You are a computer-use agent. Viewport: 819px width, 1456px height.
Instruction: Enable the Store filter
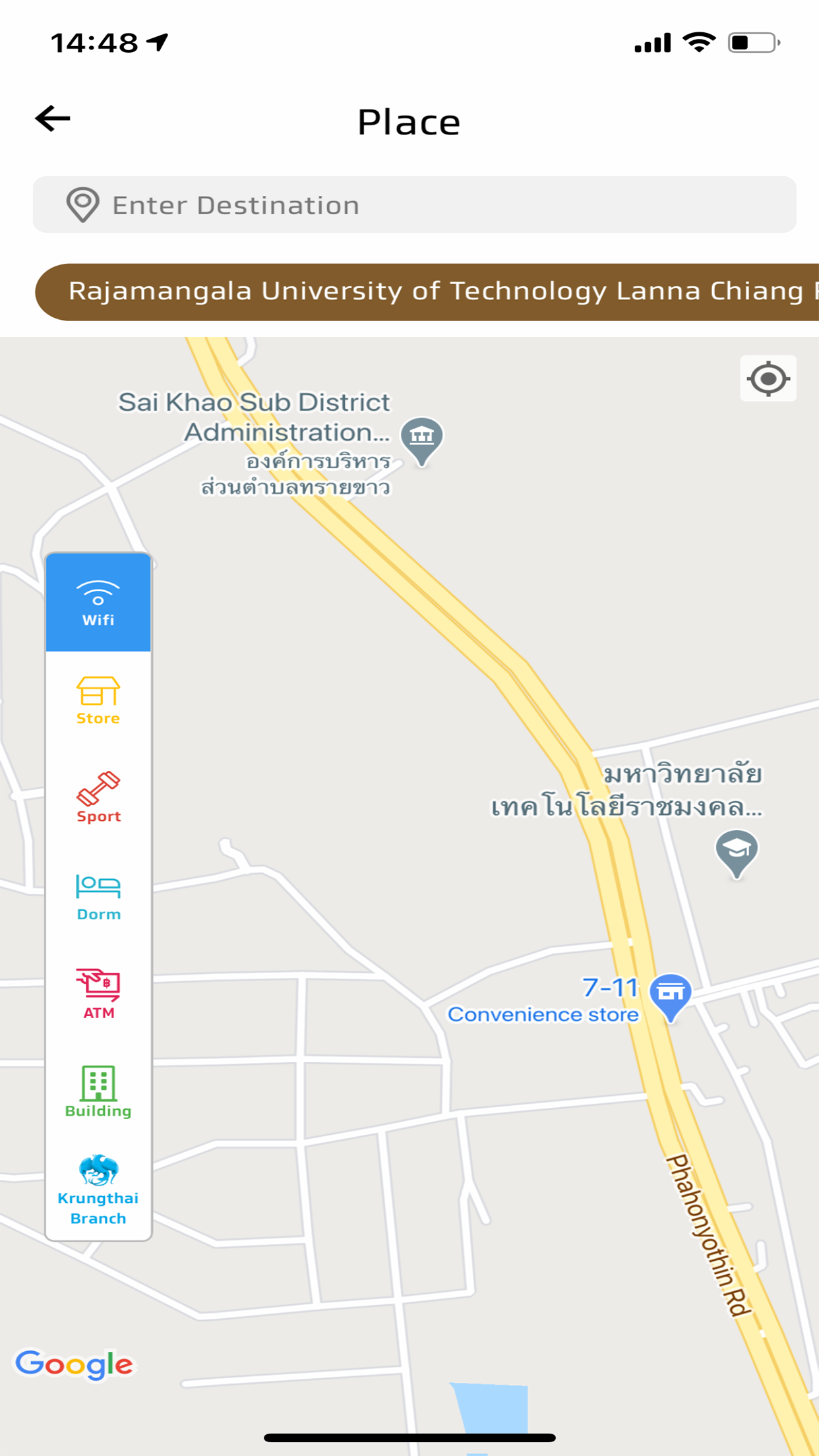[x=98, y=699]
